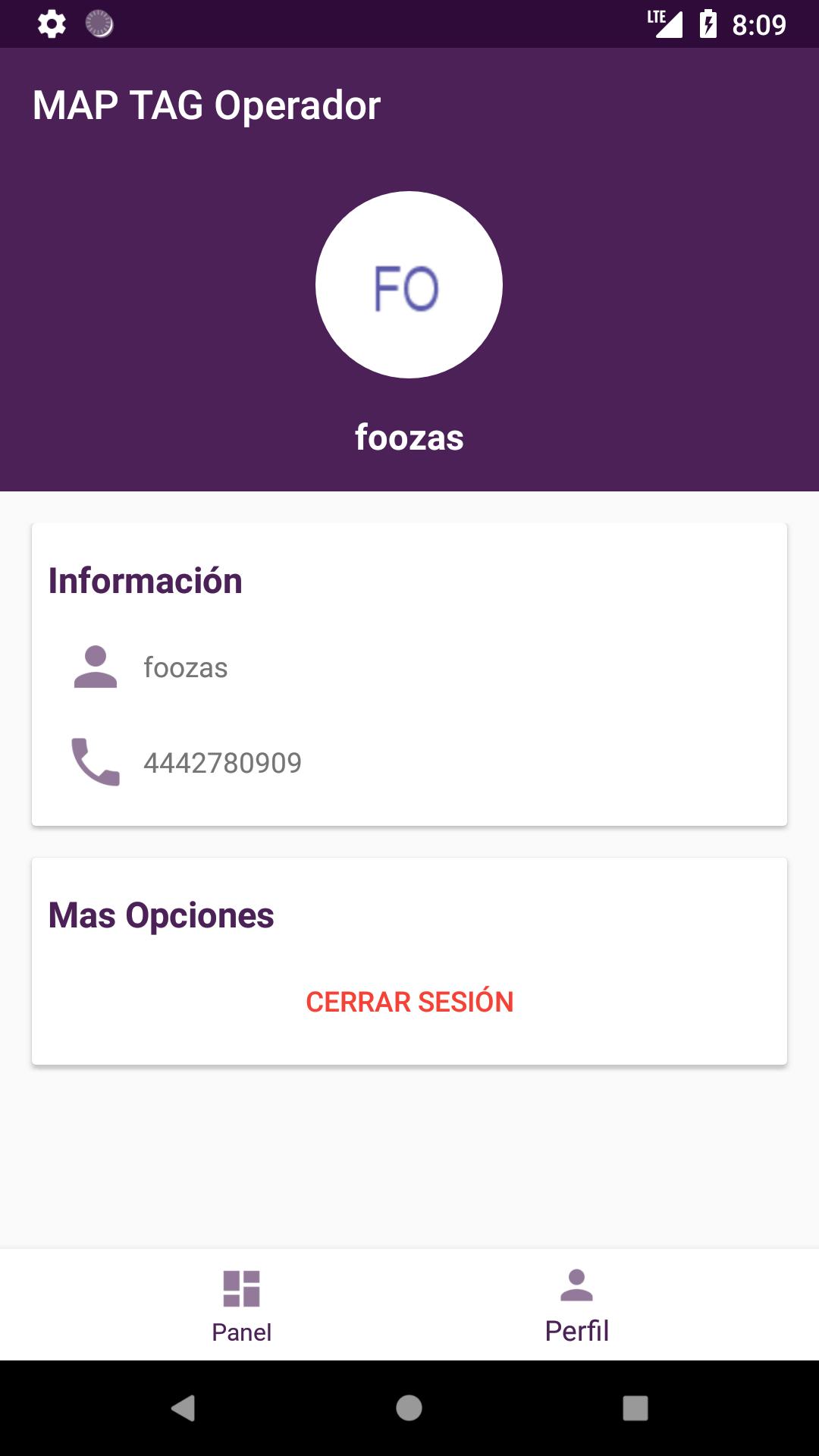Screen dimensions: 819x1456
Task: Open the Perfil tab
Action: click(576, 1306)
